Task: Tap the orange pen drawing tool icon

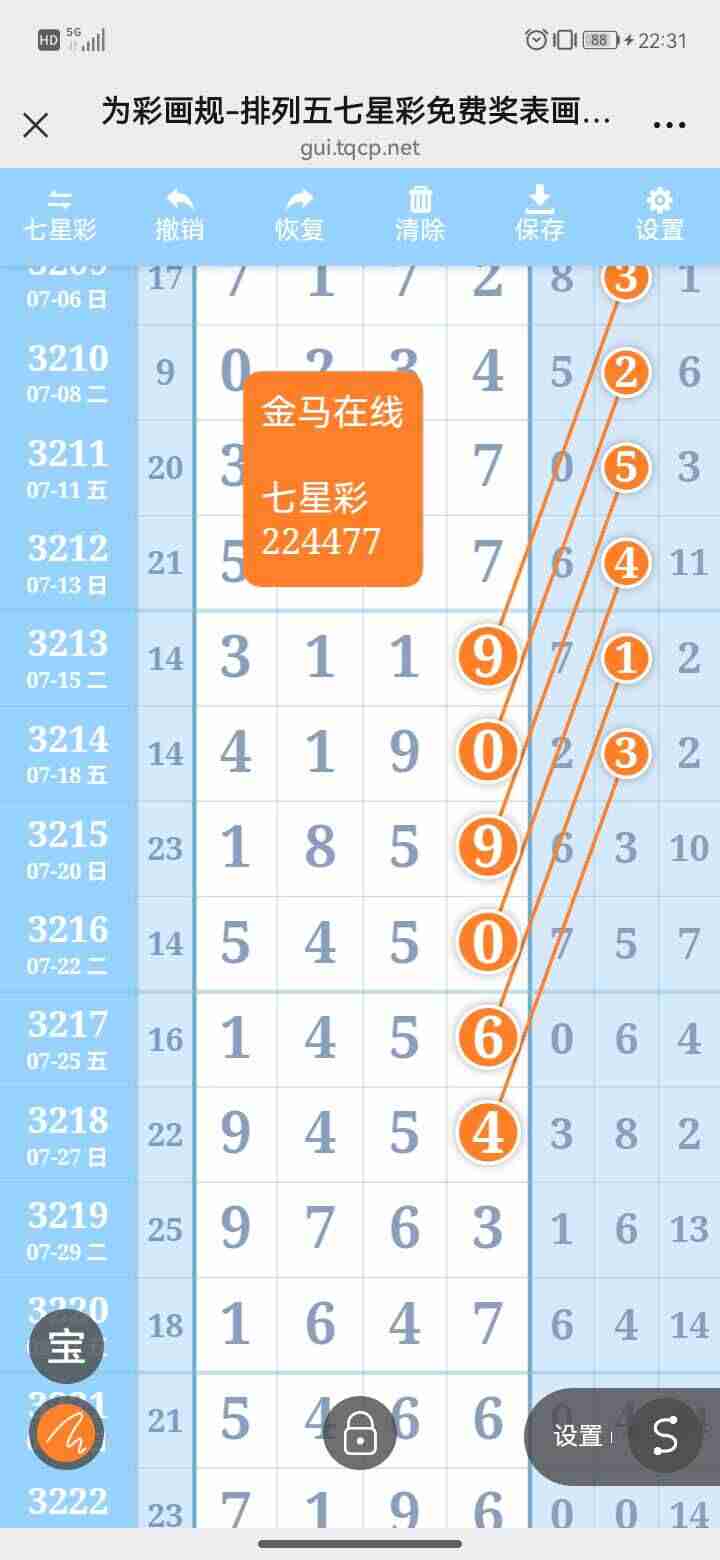Action: coord(64,1432)
